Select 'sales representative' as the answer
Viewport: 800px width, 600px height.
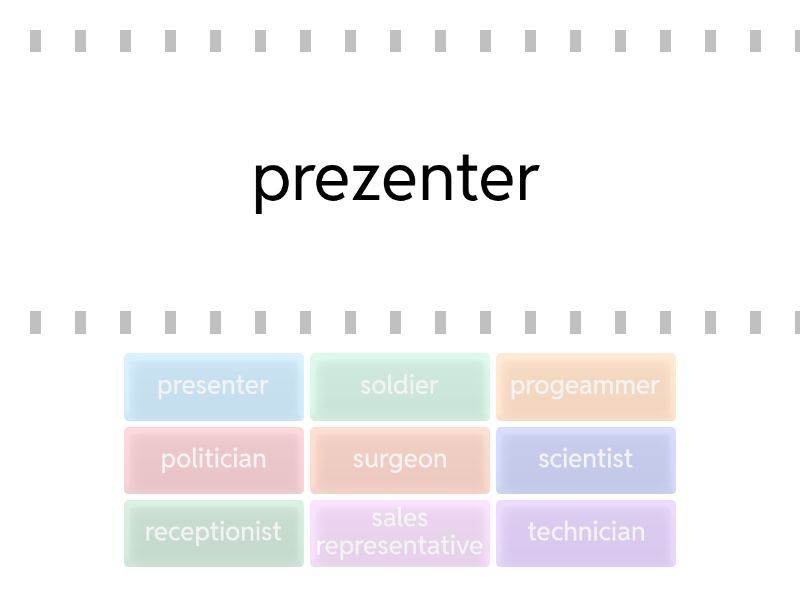pos(399,533)
